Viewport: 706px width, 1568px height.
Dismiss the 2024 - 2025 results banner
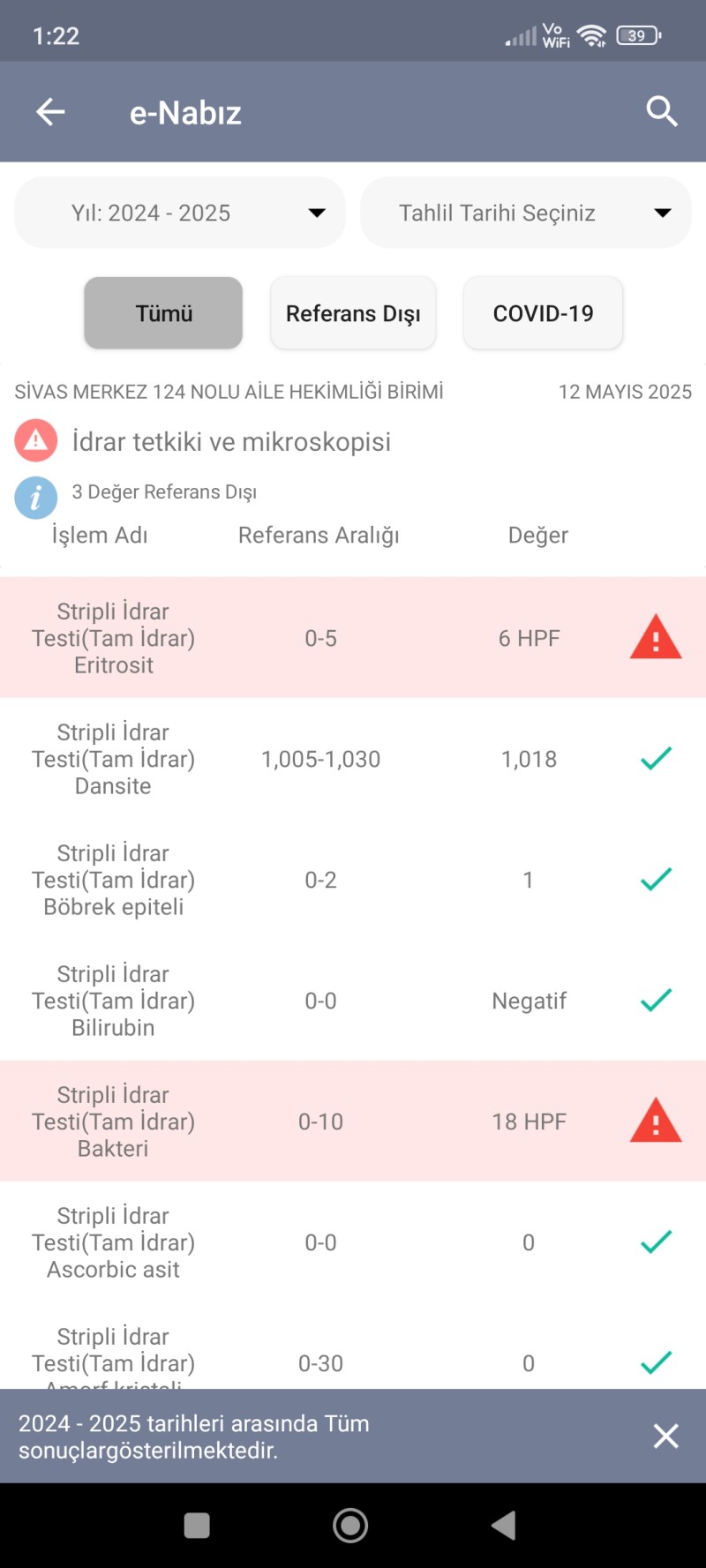pyautogui.click(x=666, y=1436)
